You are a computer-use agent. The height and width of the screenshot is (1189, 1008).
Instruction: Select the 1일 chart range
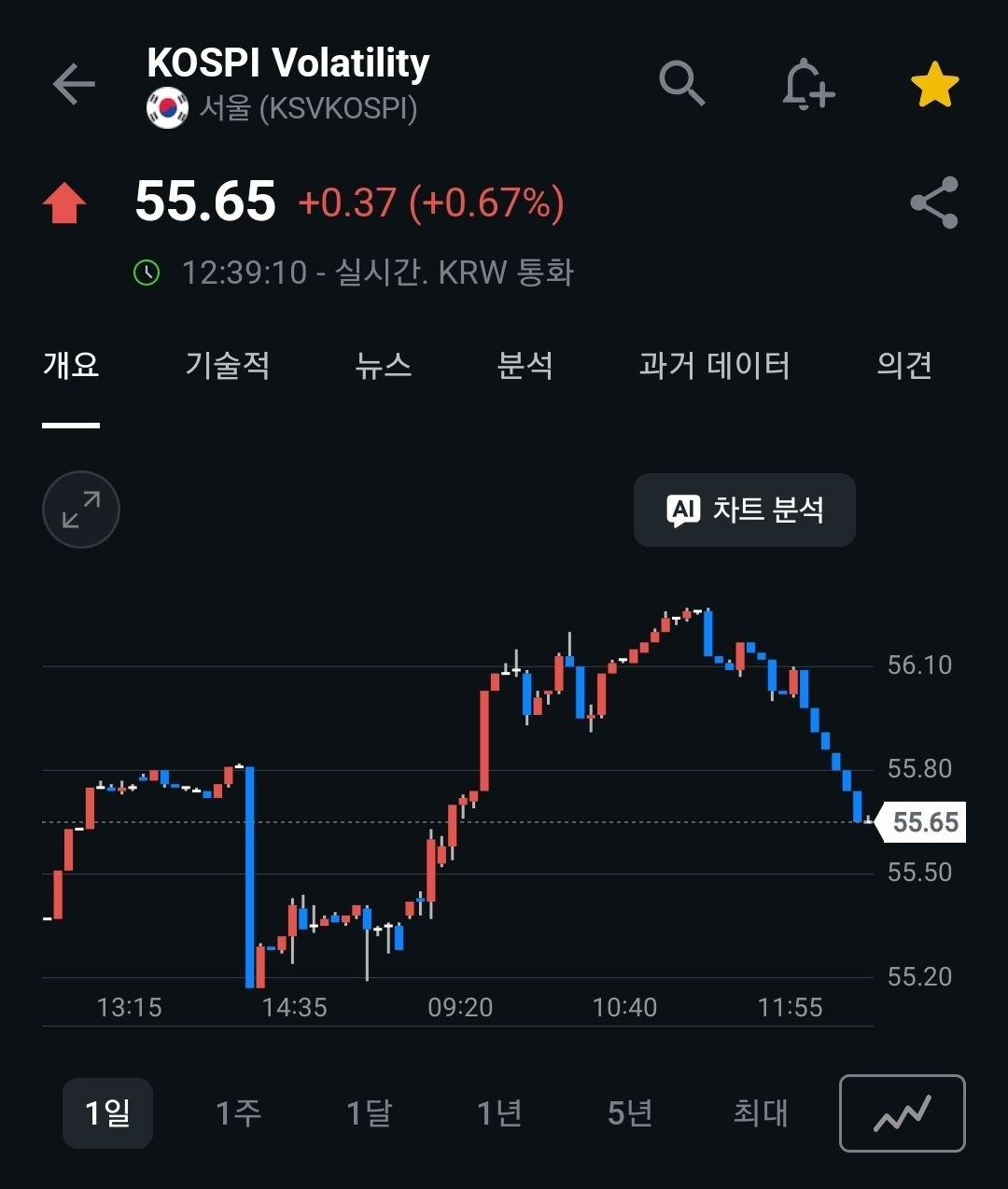coord(107,1112)
